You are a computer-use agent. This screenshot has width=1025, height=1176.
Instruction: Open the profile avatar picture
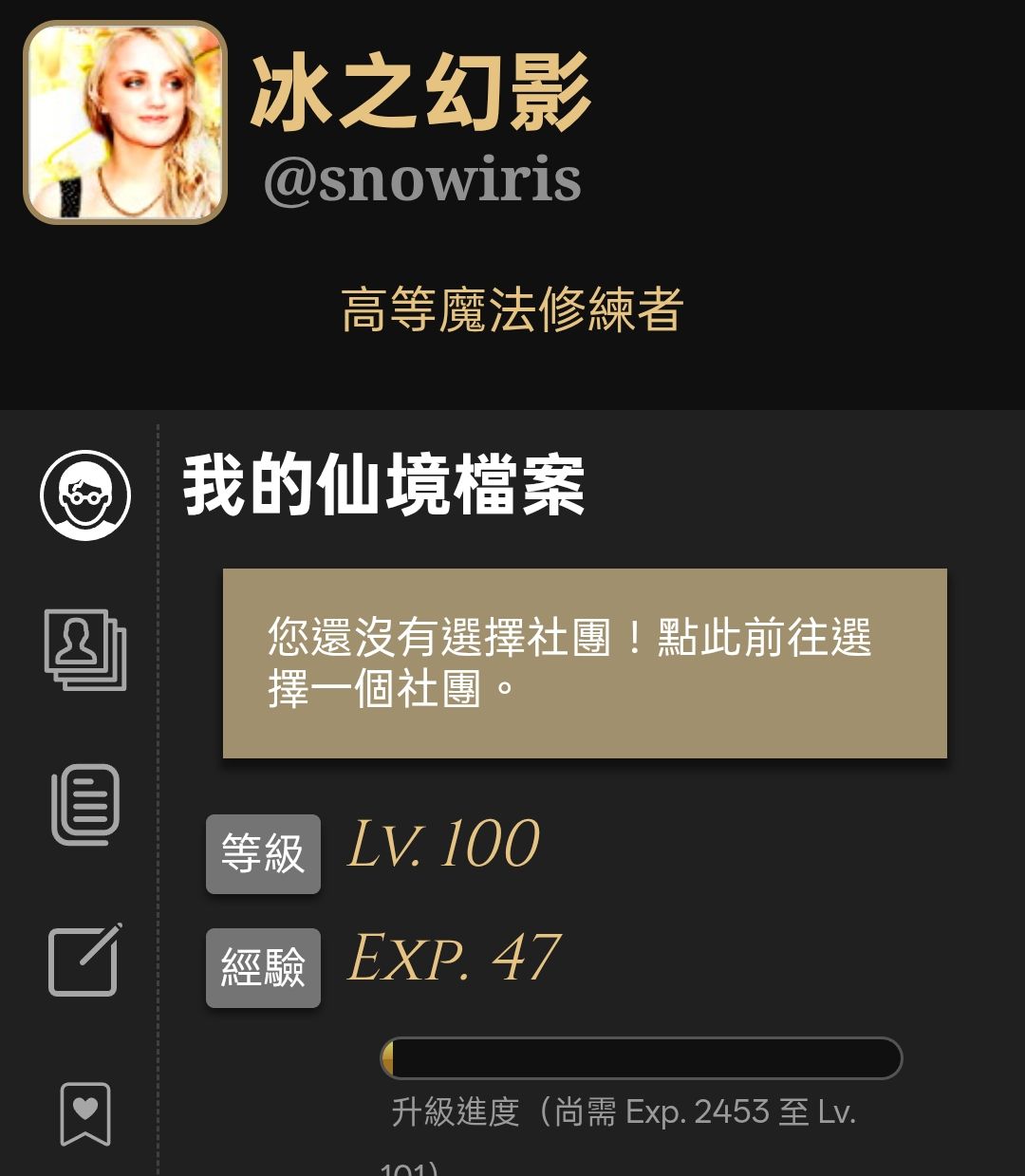[125, 122]
